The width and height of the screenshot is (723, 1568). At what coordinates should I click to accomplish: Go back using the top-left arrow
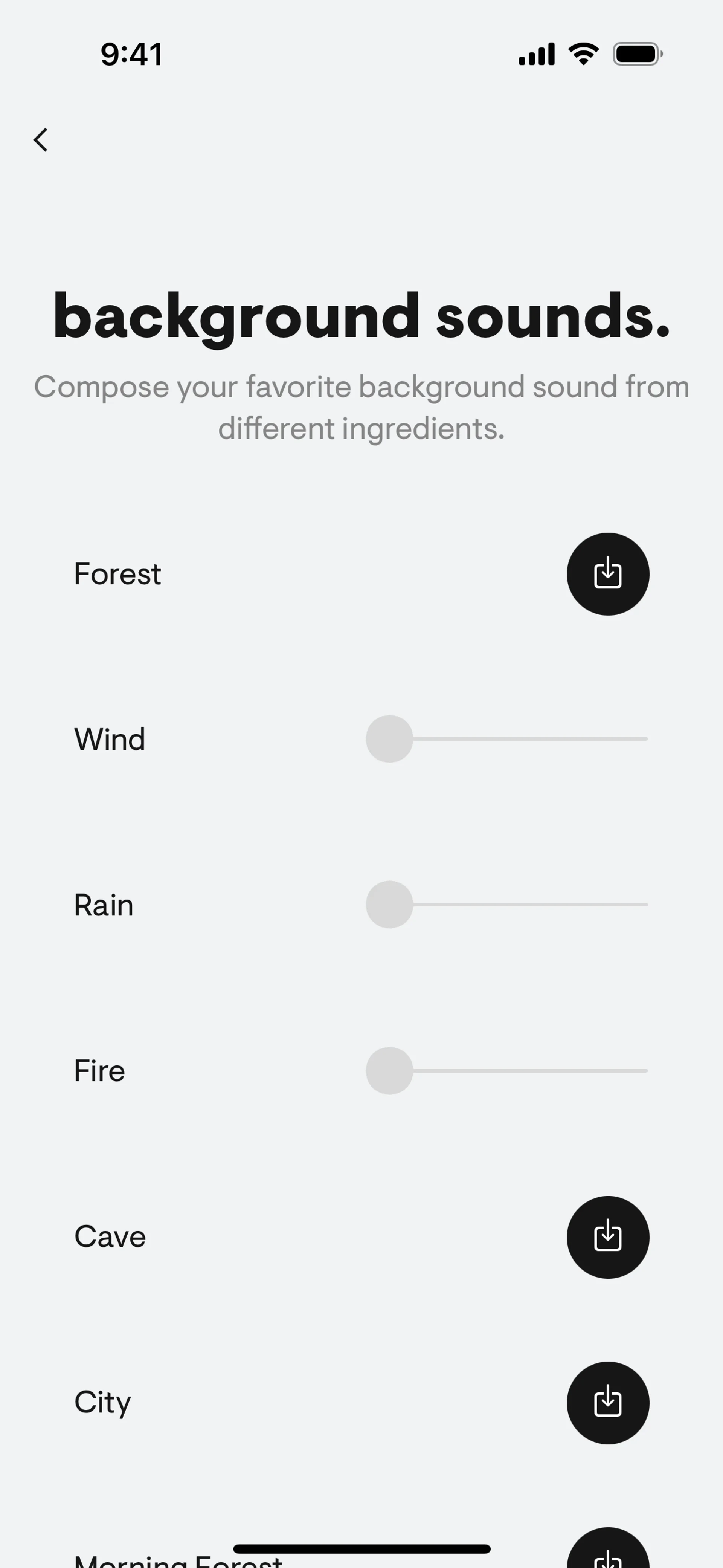click(x=41, y=140)
